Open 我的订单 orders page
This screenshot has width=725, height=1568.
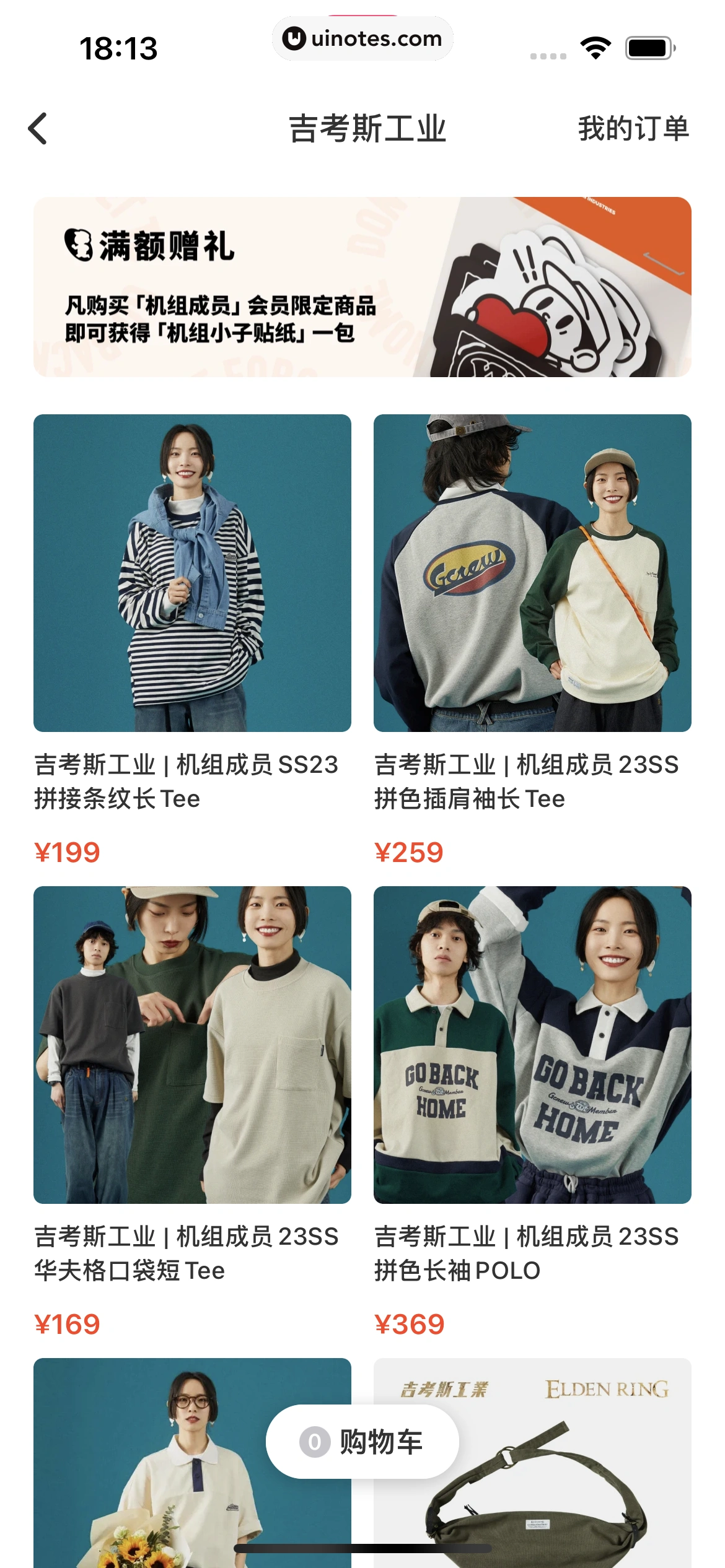(633, 129)
